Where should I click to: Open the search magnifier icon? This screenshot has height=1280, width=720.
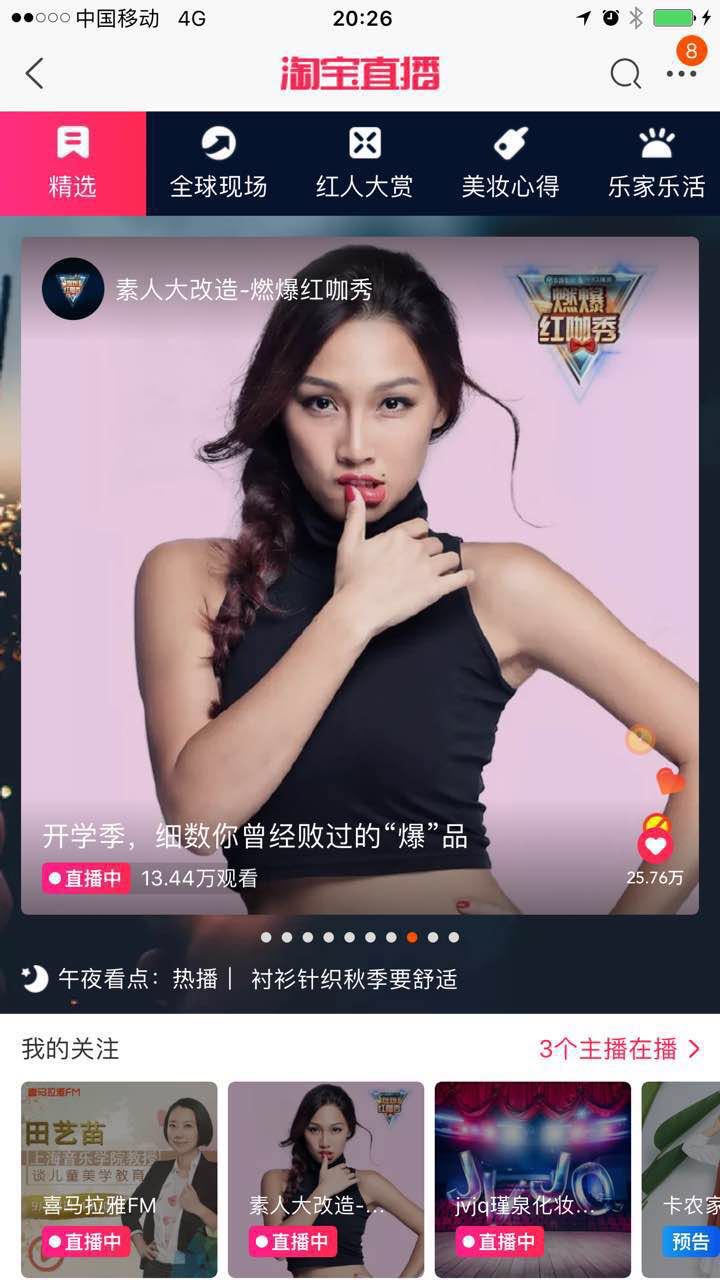pos(625,73)
